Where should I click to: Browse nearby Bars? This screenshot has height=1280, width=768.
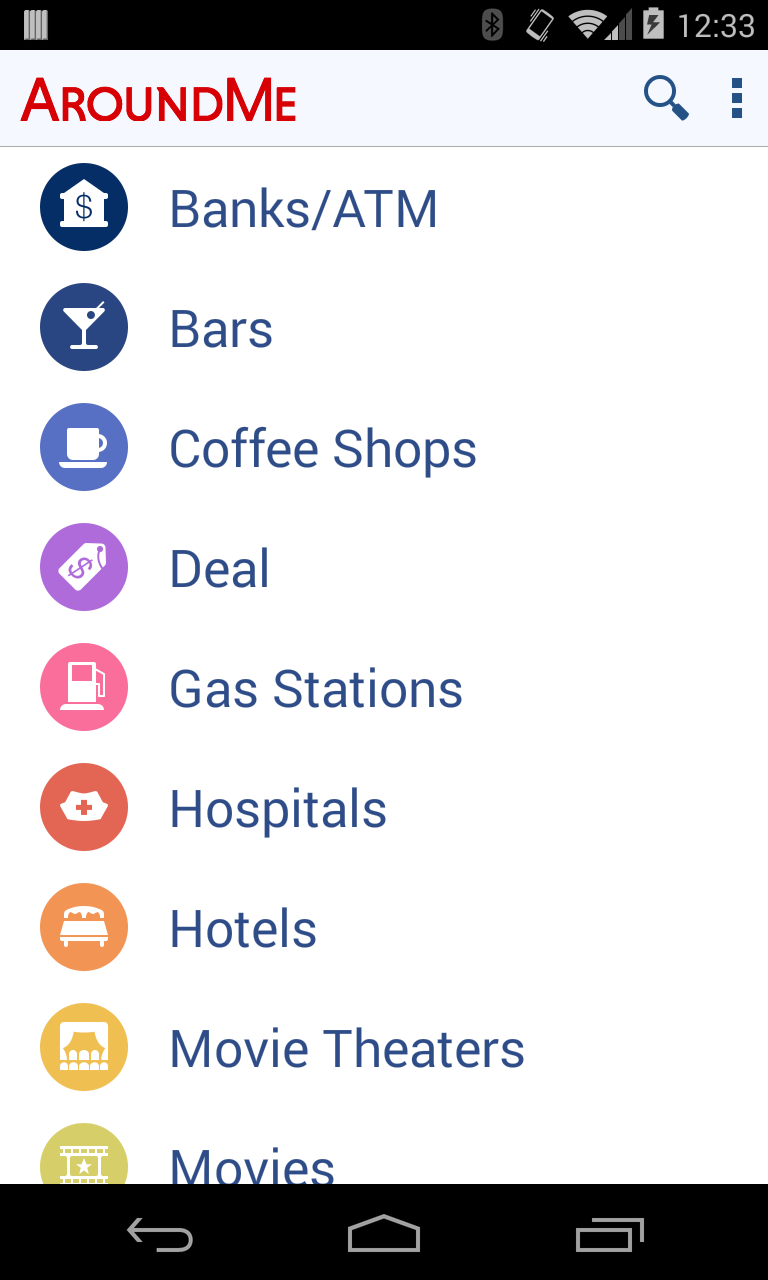point(221,329)
